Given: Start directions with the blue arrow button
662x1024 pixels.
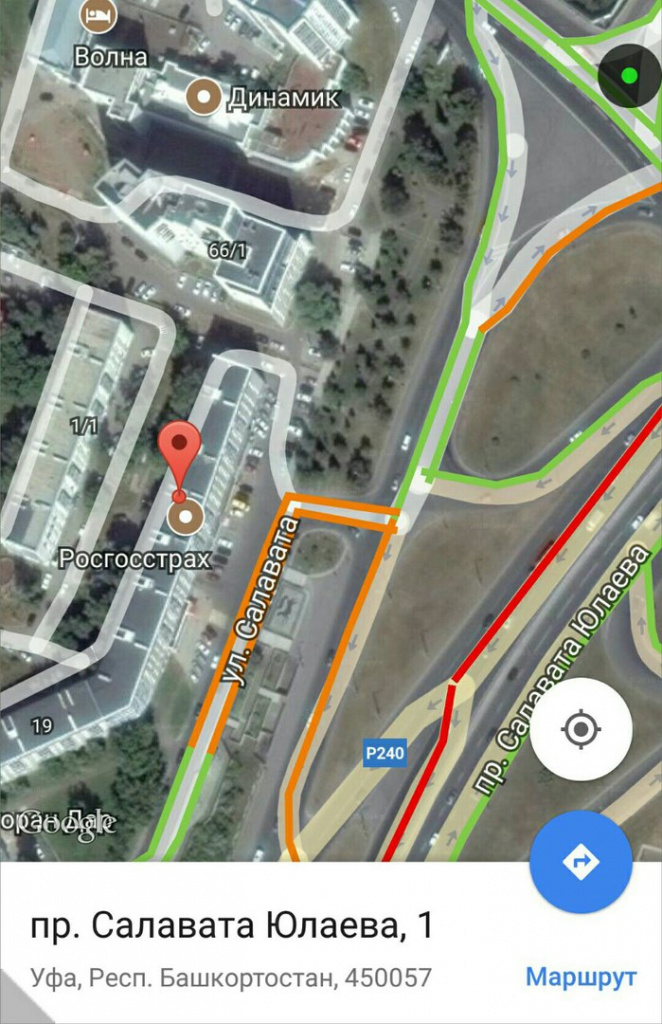Looking at the screenshot, I should [x=580, y=861].
